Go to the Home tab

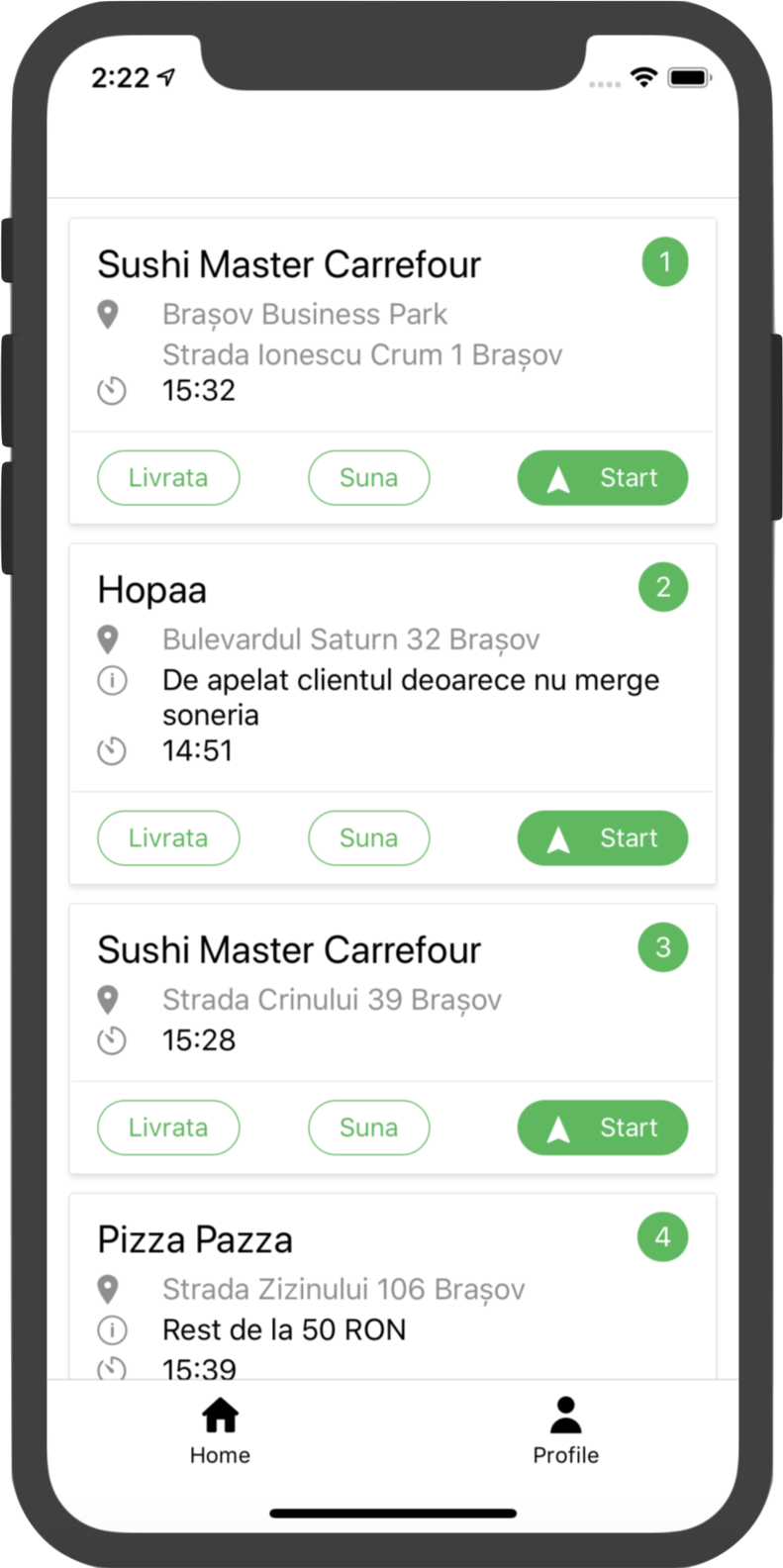pos(220,1430)
